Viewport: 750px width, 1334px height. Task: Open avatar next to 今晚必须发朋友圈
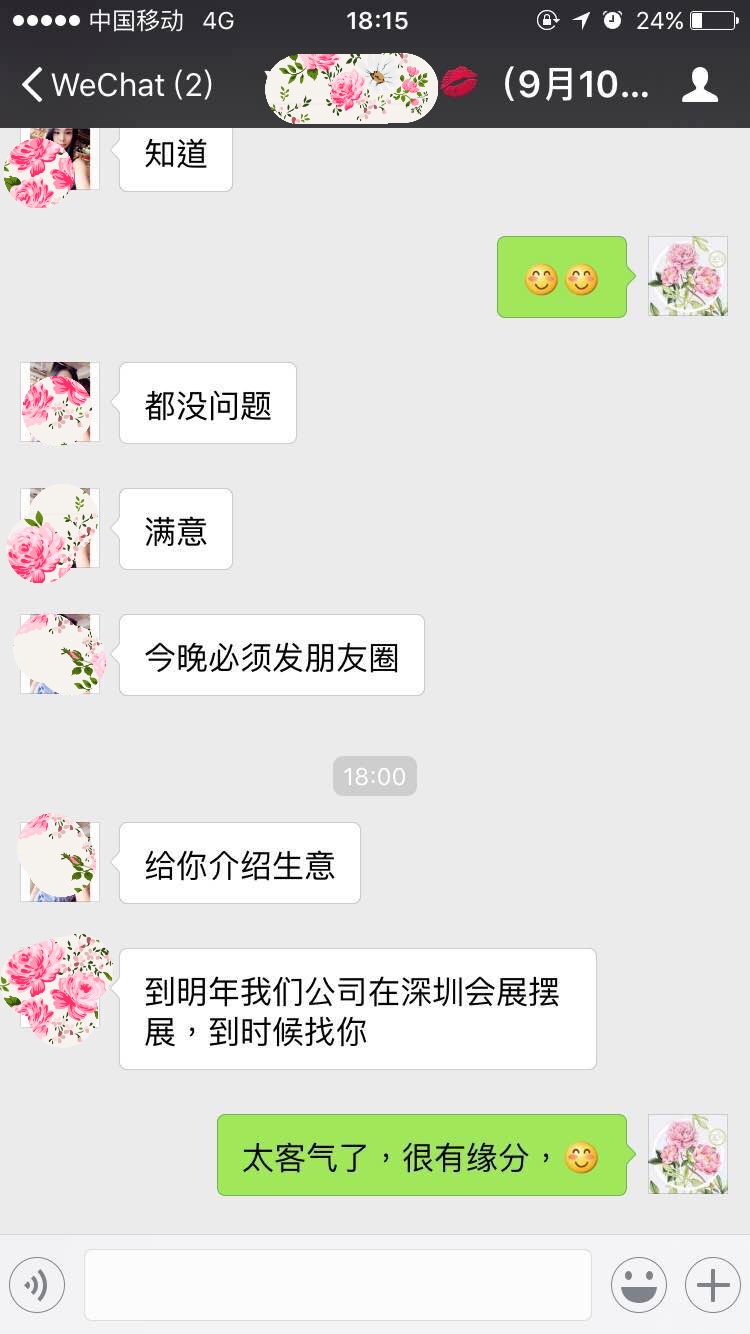[x=60, y=654]
